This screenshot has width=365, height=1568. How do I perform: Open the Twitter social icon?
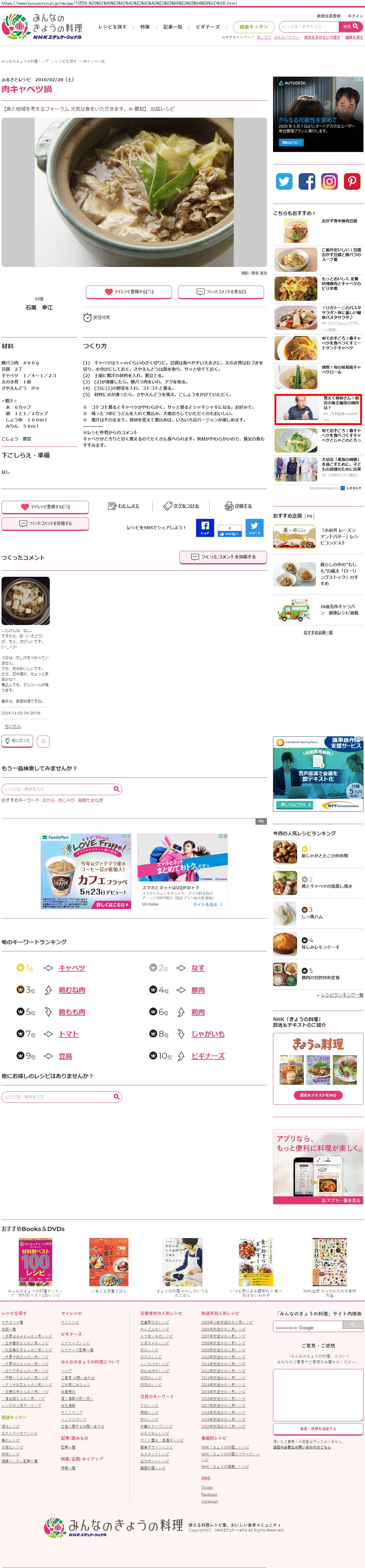(x=284, y=181)
